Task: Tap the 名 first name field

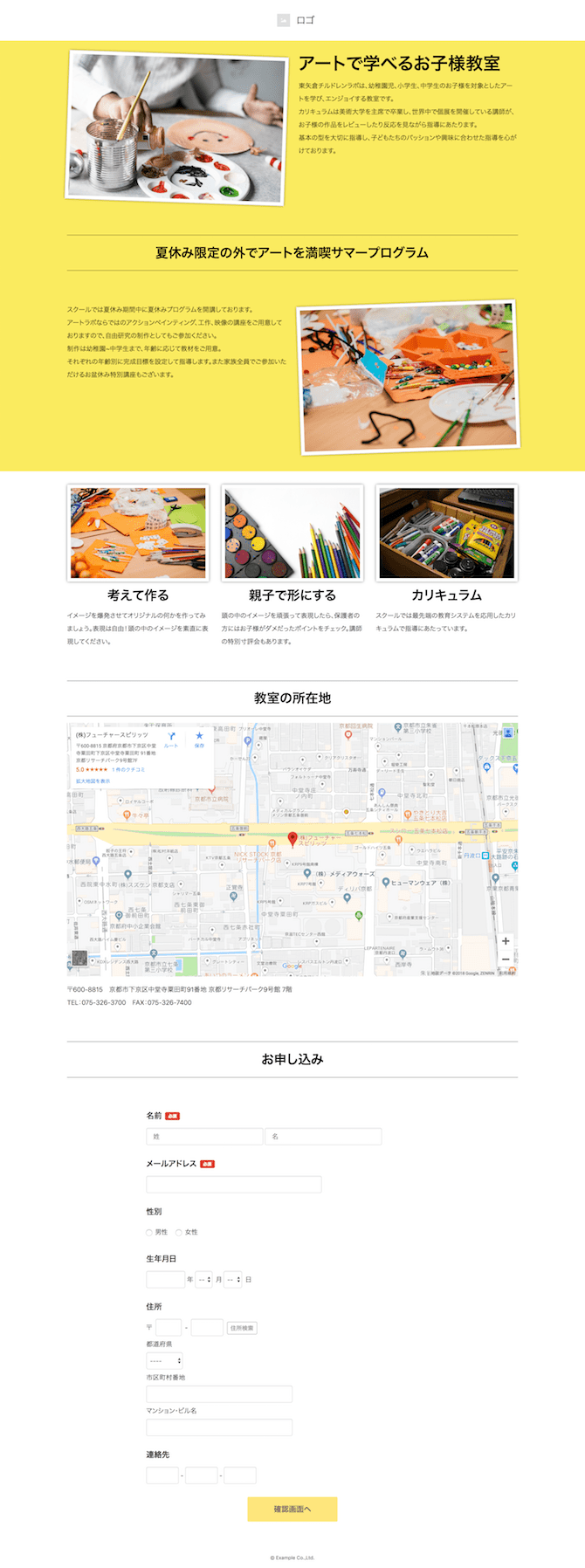Action: 323,1136
